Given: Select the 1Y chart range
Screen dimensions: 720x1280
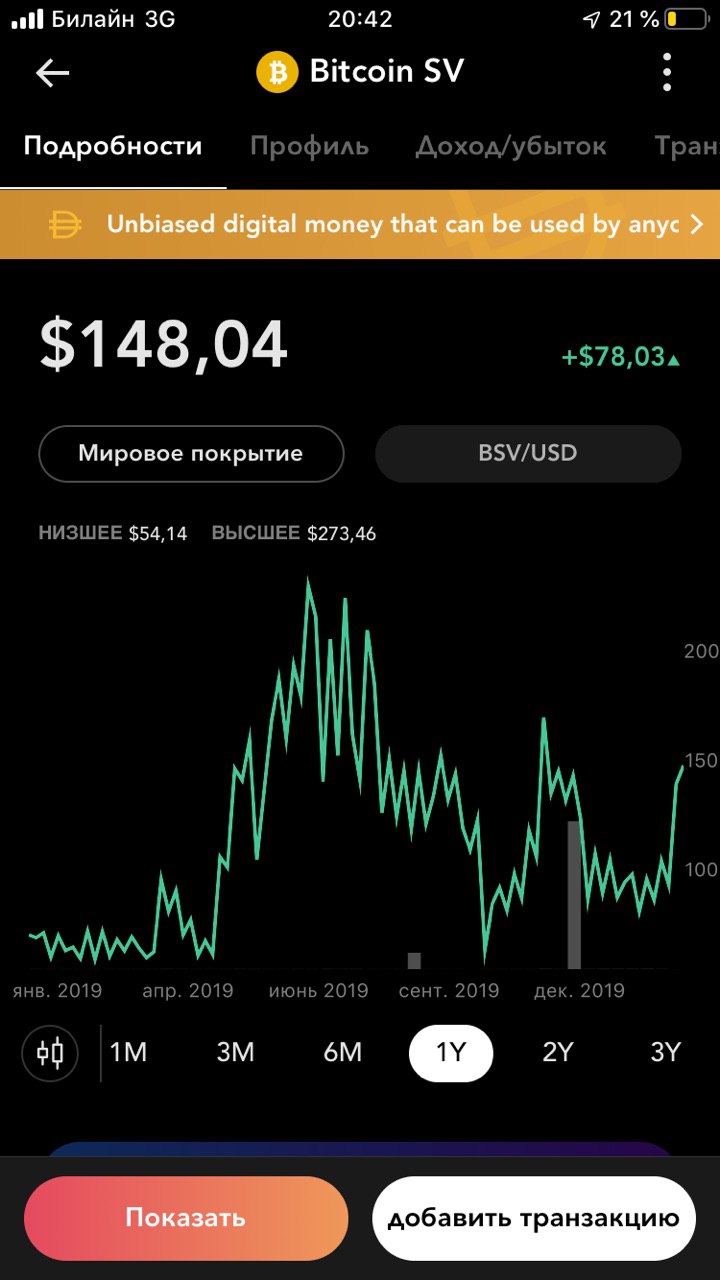Looking at the screenshot, I should coord(451,1053).
